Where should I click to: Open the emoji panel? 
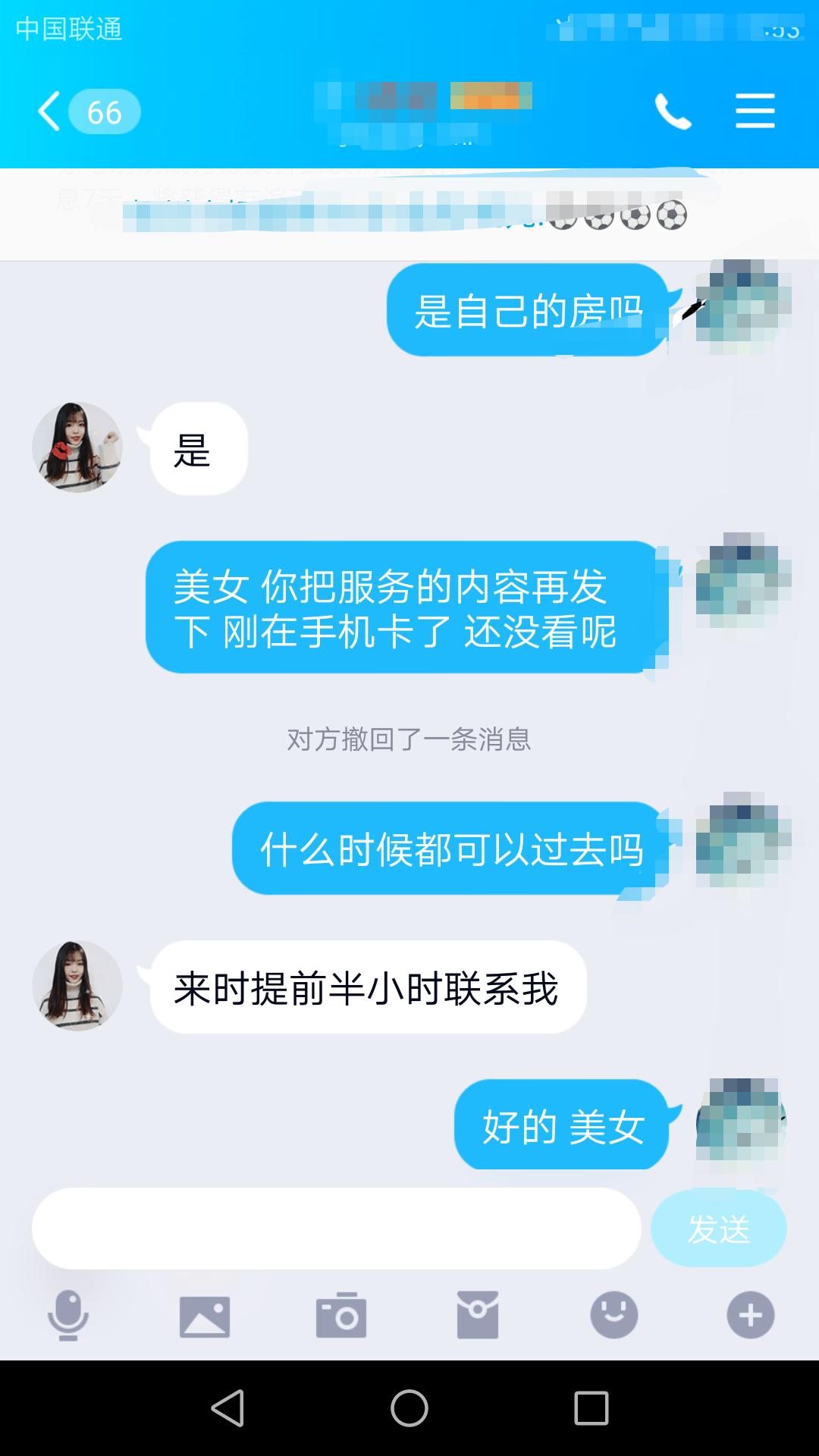[x=614, y=1315]
